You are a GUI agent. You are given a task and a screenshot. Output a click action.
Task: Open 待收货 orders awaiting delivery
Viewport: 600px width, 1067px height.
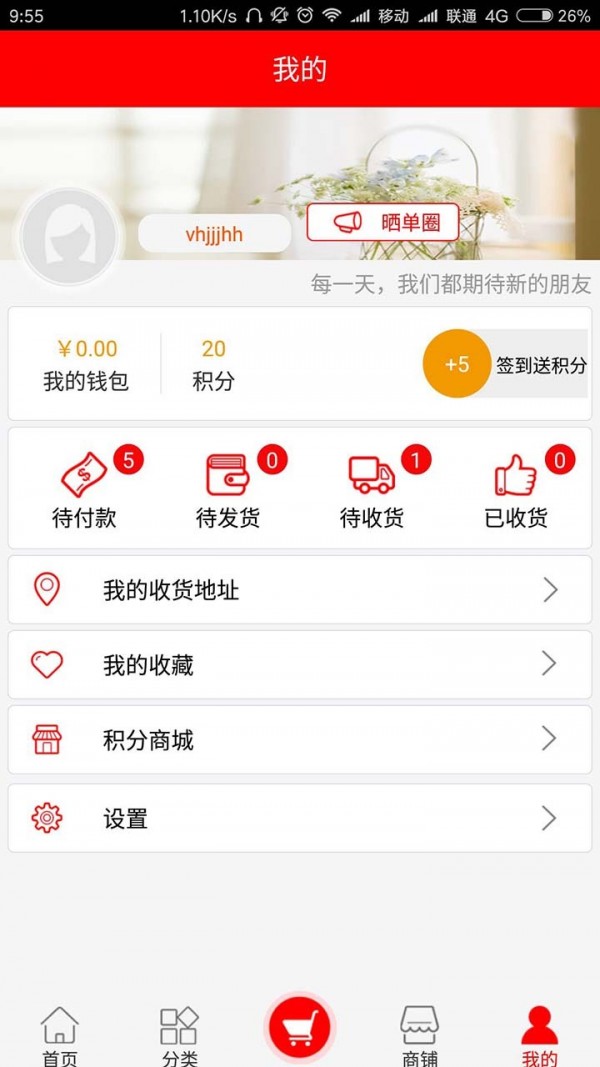coord(372,490)
